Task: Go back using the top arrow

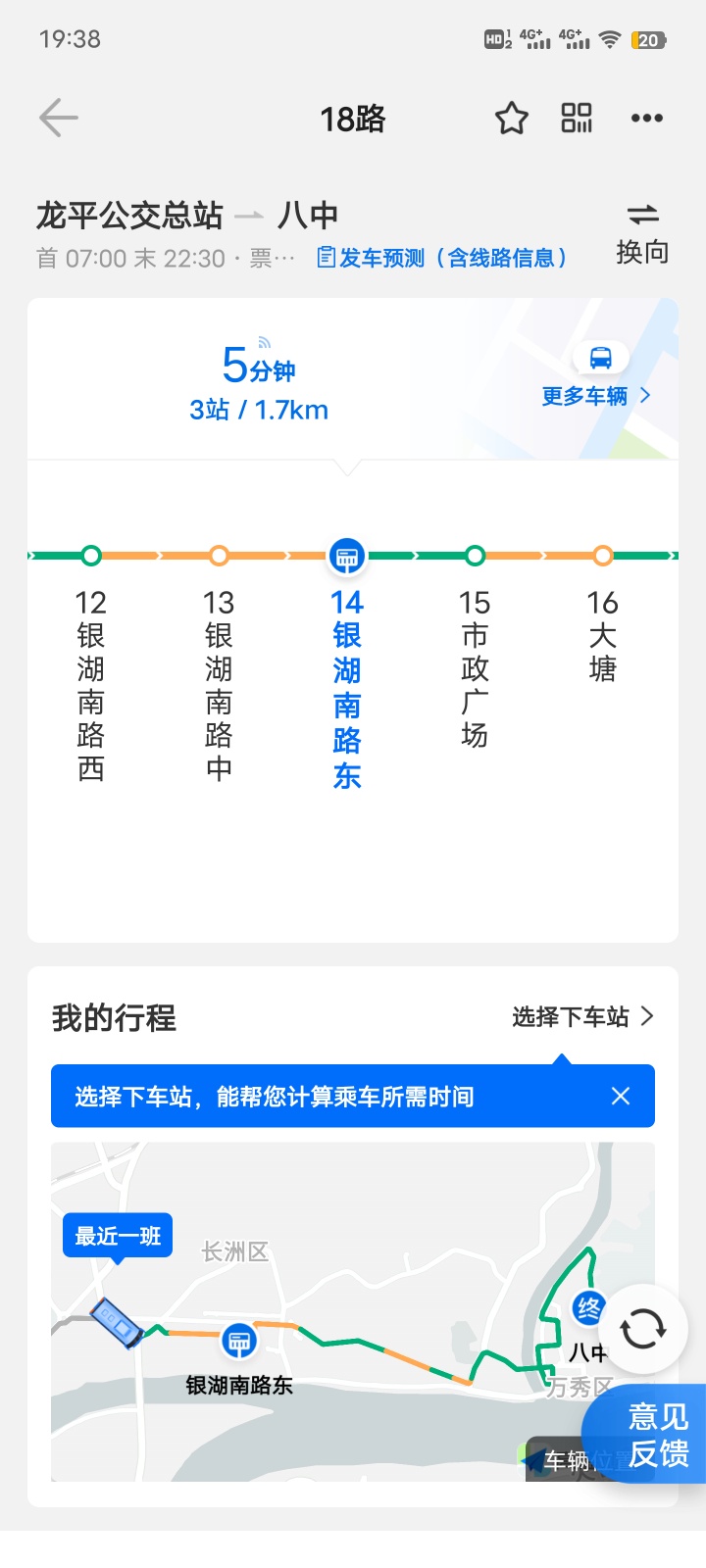Action: pos(58,119)
